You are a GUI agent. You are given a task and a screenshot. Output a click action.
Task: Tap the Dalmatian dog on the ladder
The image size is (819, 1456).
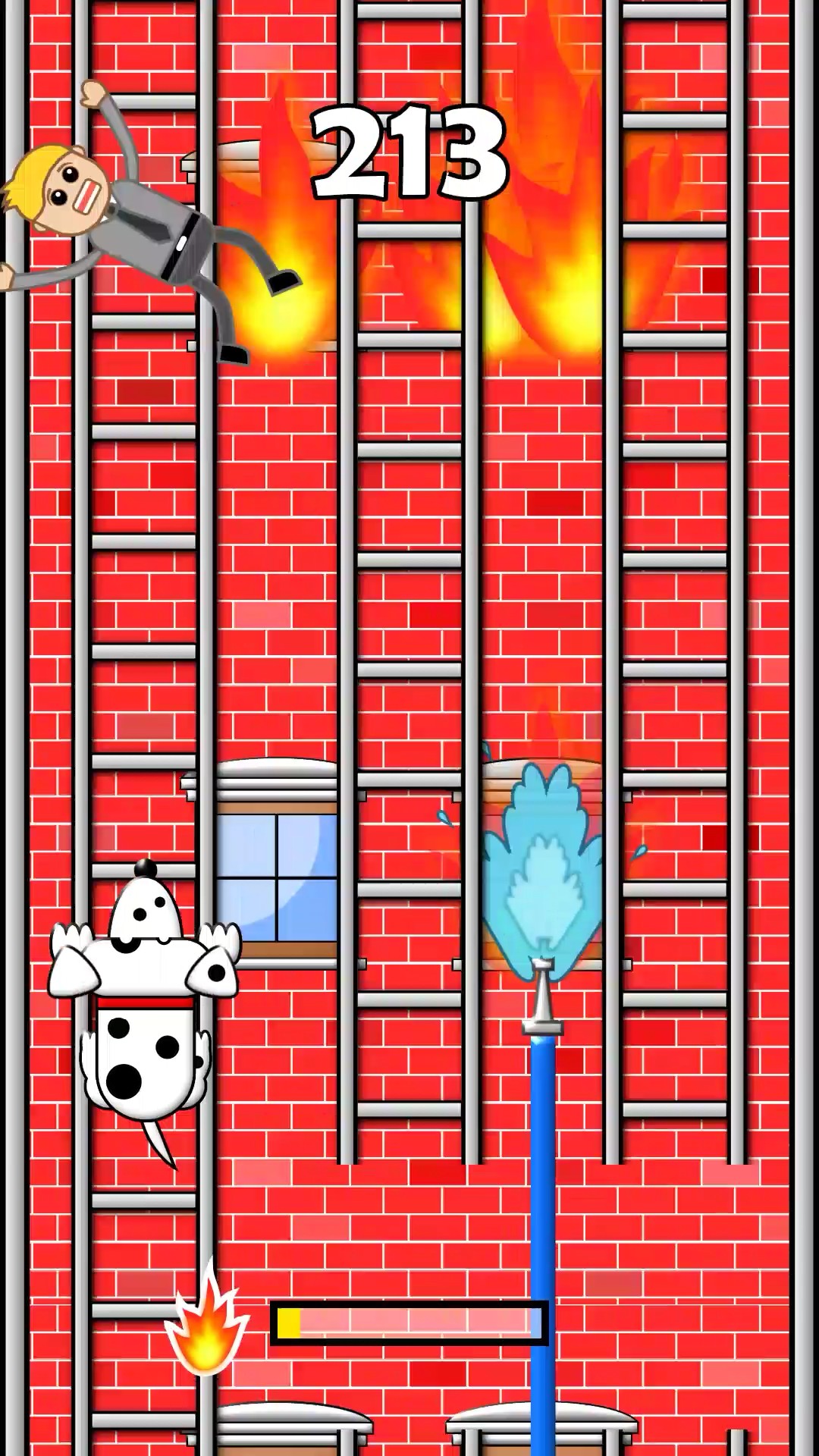click(x=144, y=1009)
